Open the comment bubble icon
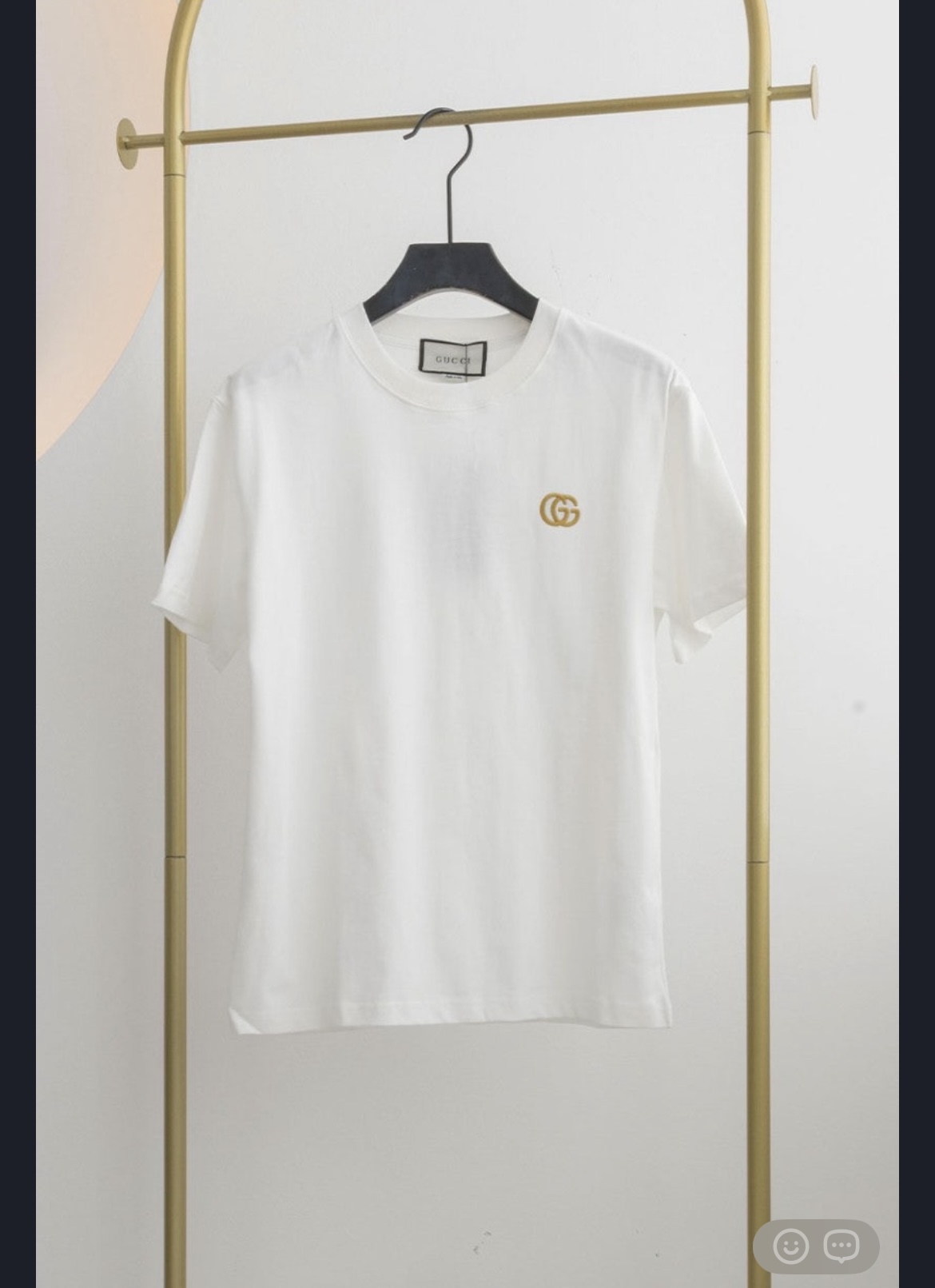Image resolution: width=935 pixels, height=1288 pixels. click(x=841, y=1246)
